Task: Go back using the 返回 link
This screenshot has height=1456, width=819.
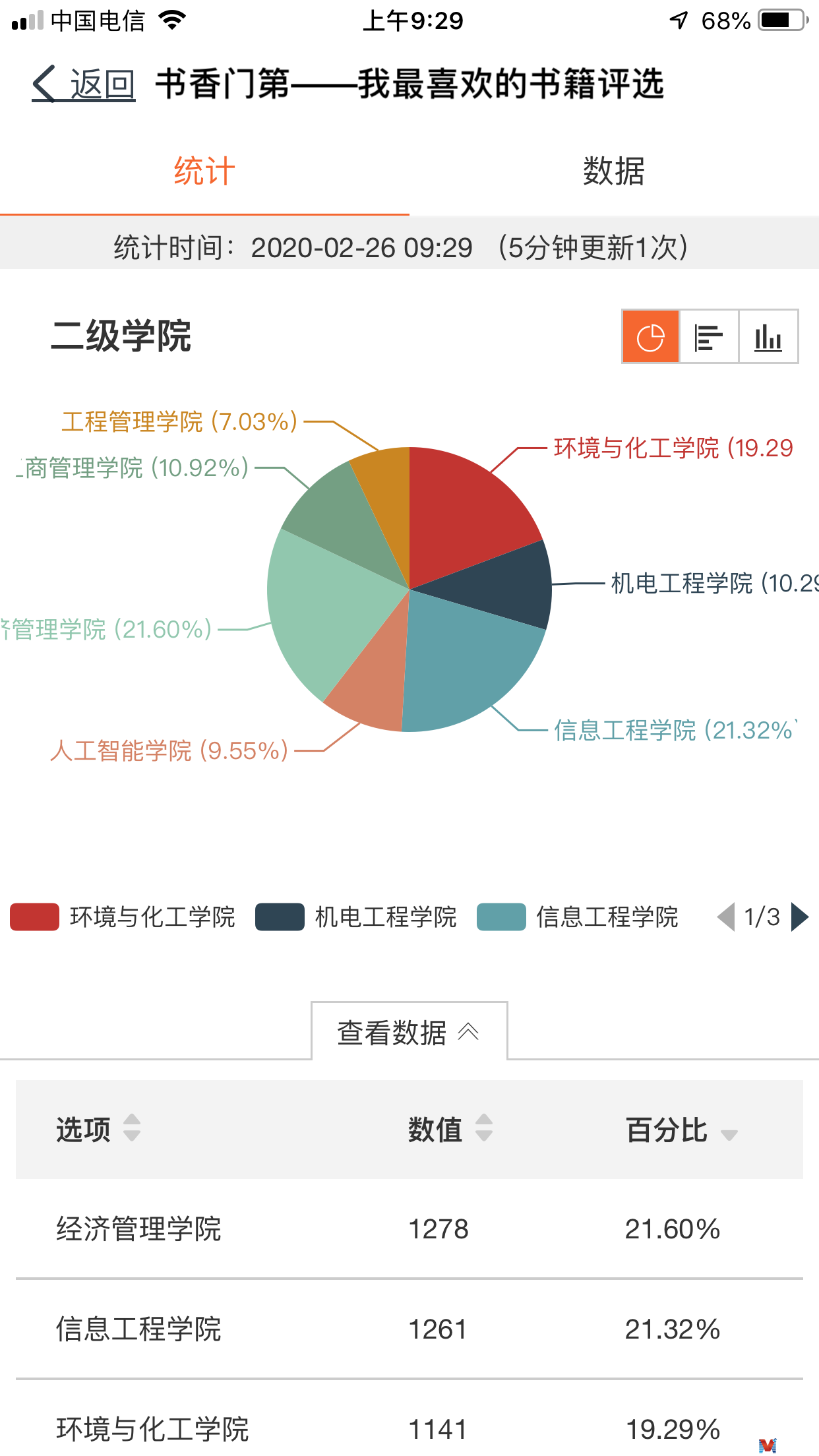Action: [84, 85]
